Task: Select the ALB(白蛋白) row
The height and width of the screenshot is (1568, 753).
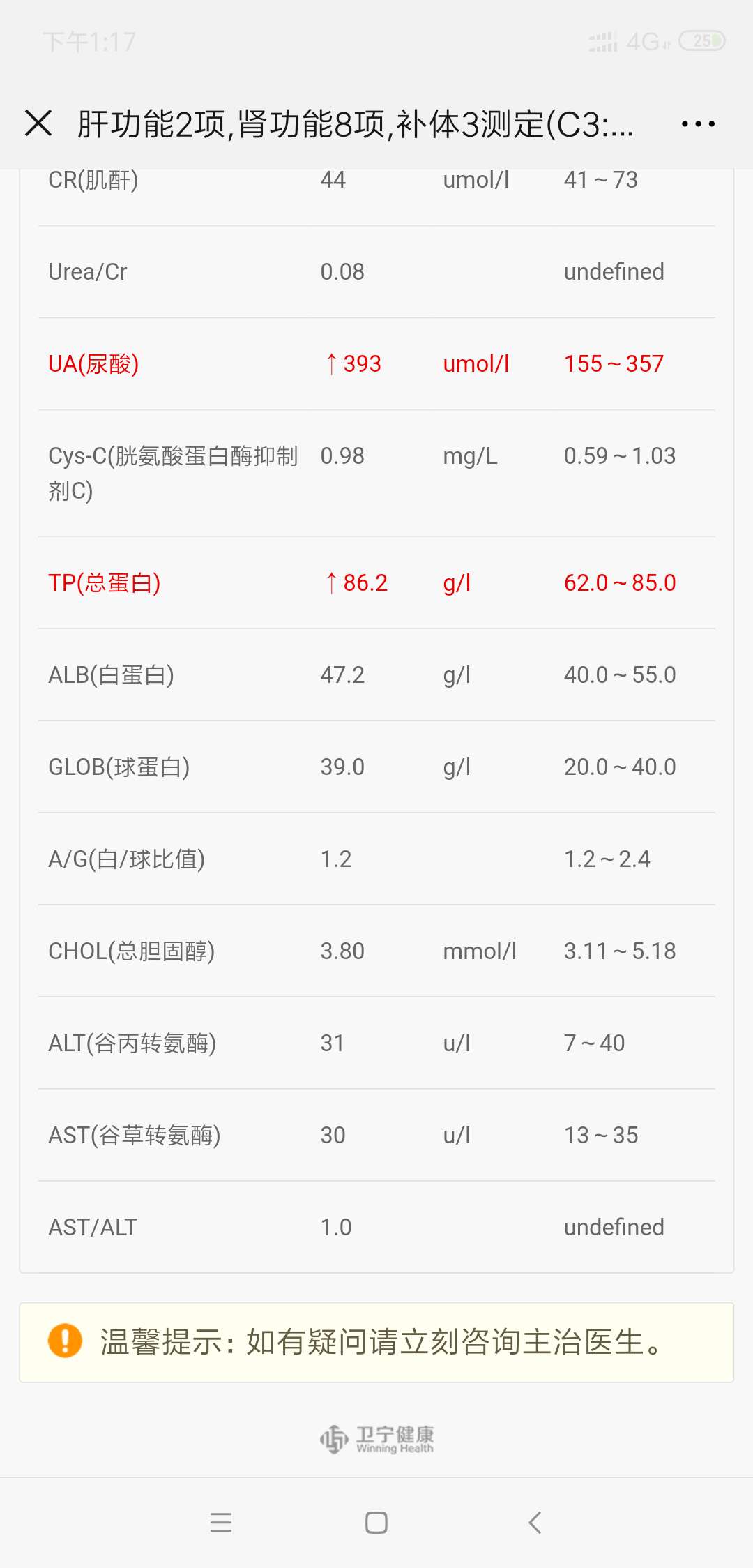Action: 376,674
